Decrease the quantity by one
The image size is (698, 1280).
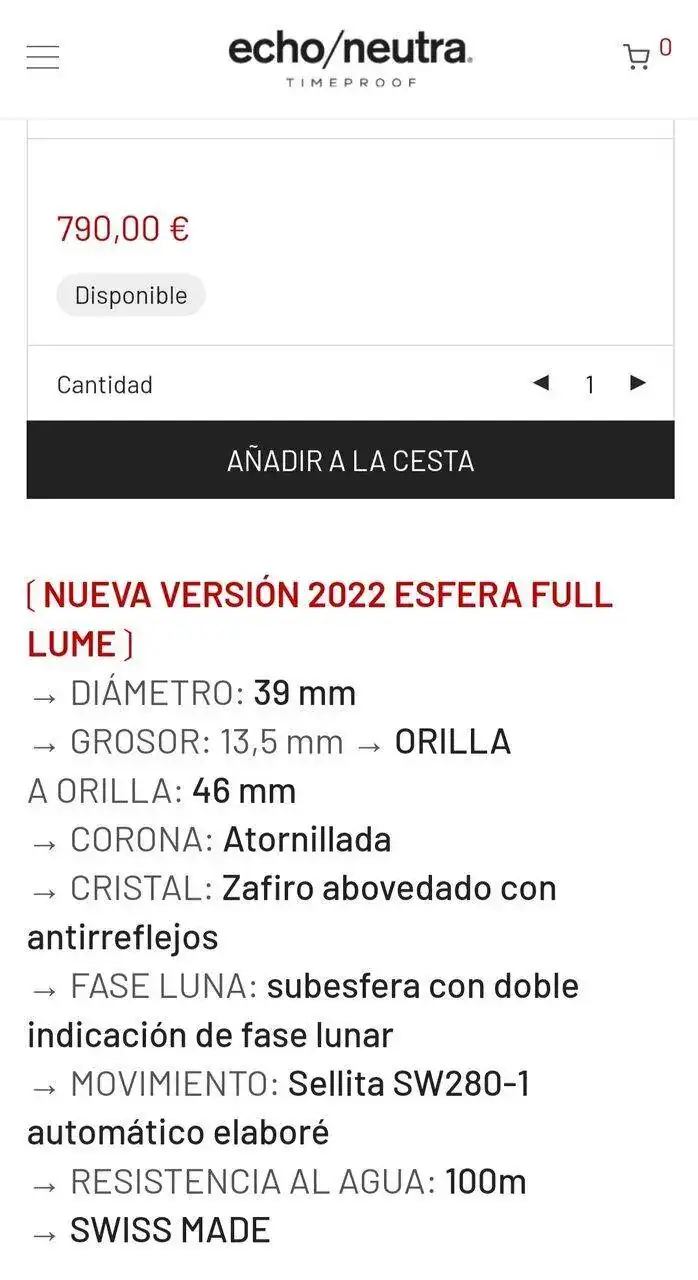[x=541, y=384]
